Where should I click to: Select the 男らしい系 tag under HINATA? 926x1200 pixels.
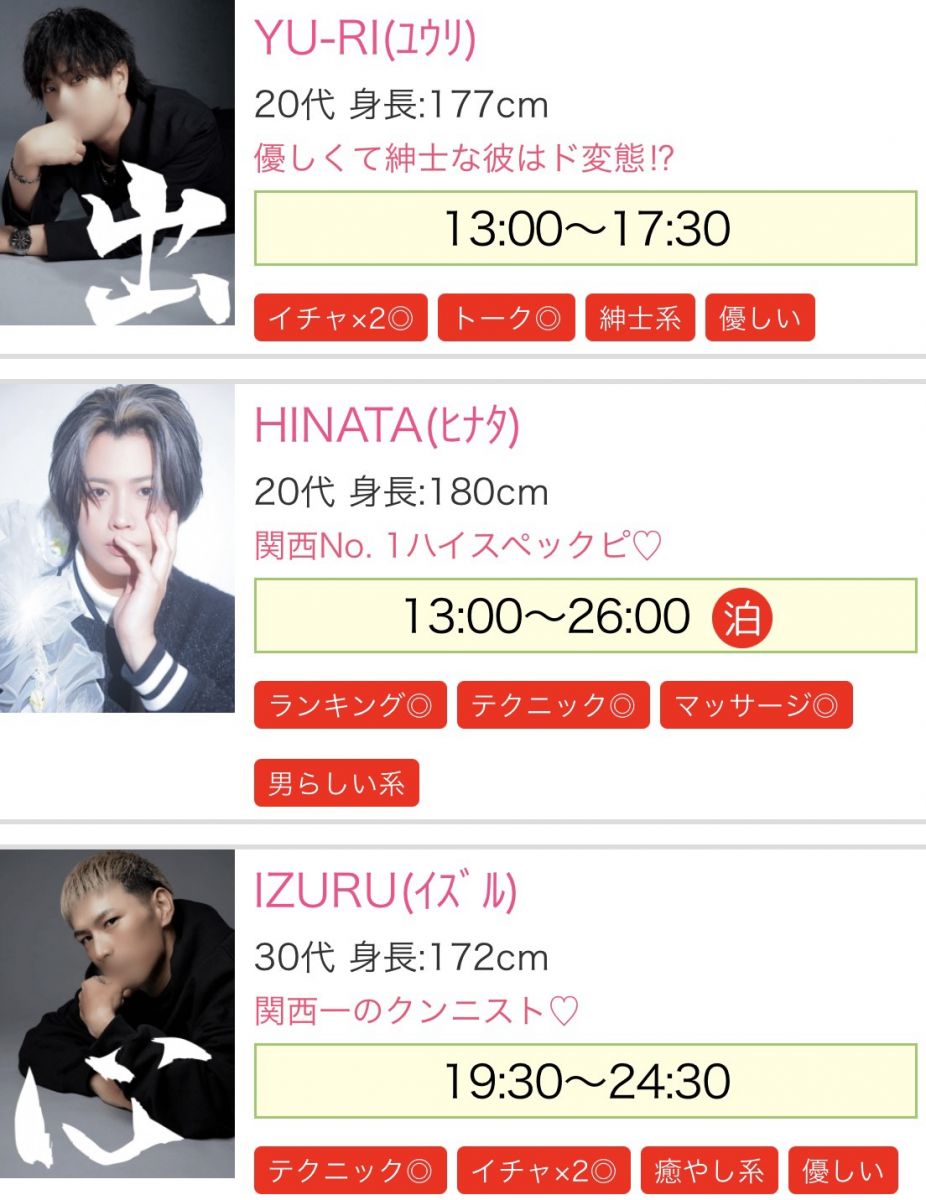pos(336,783)
